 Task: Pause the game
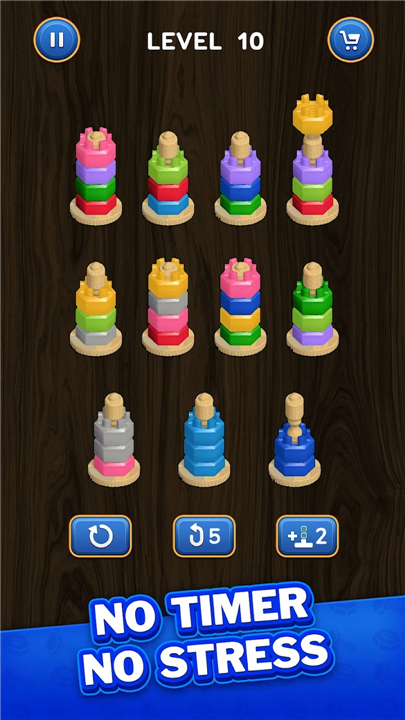coord(57,39)
